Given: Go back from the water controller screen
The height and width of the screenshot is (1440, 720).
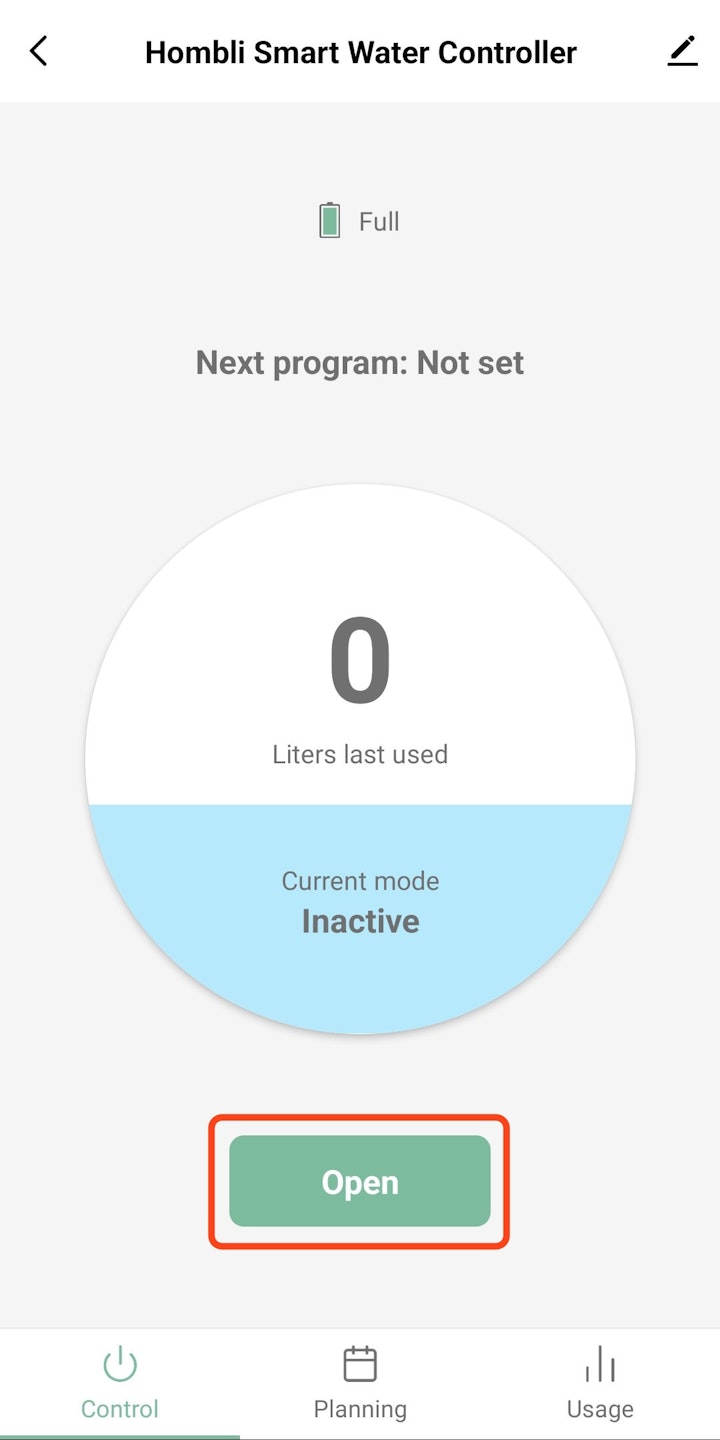Looking at the screenshot, I should [39, 52].
